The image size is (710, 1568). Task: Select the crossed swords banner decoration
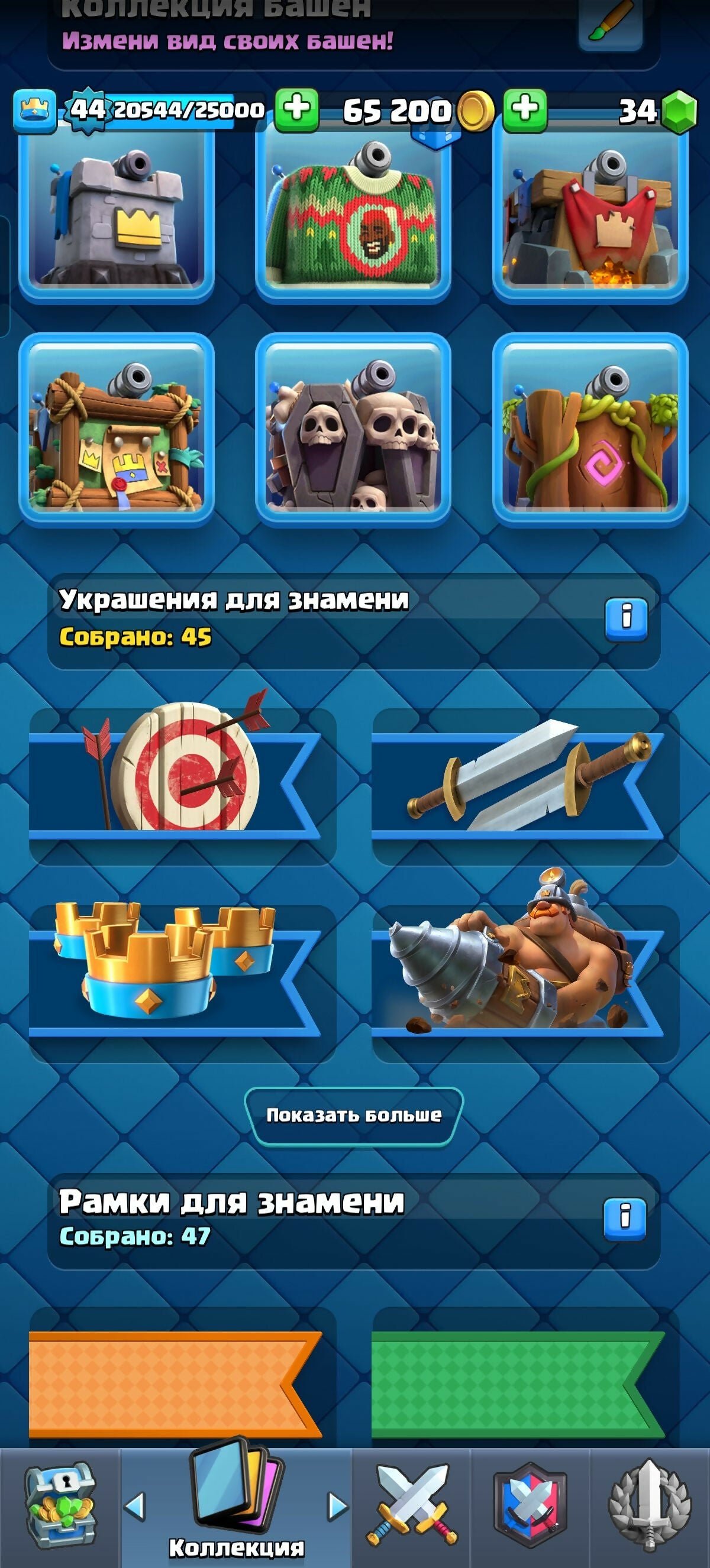525,784
